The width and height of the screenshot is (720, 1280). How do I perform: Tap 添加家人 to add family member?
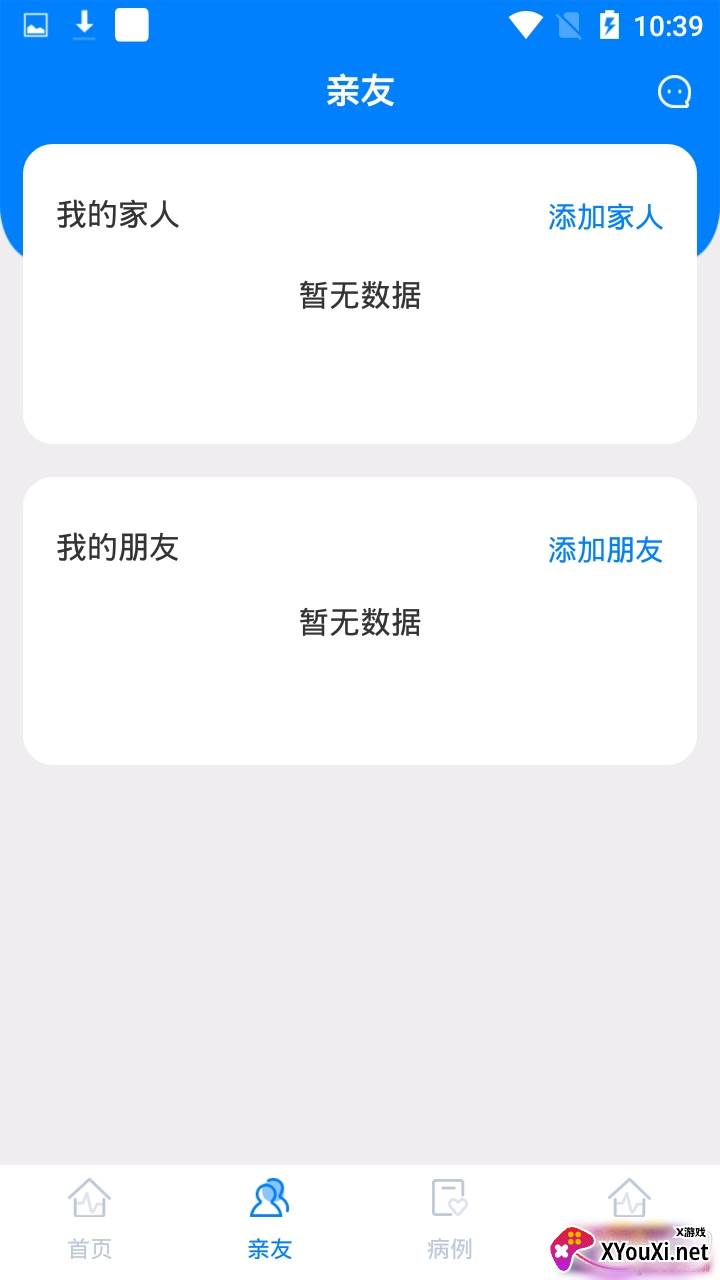(606, 217)
